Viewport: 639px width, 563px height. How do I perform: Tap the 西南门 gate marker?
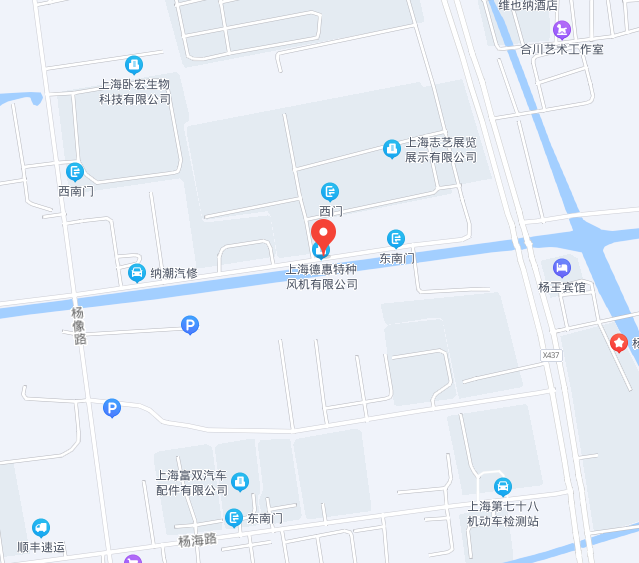tap(75, 172)
